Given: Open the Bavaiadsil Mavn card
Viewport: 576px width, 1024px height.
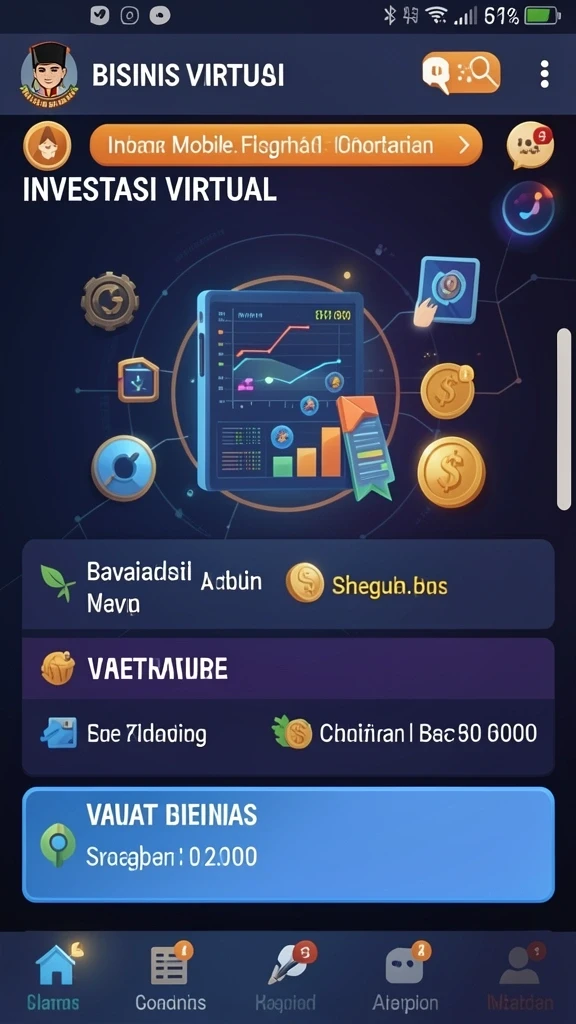Looking at the screenshot, I should pyautogui.click(x=288, y=584).
